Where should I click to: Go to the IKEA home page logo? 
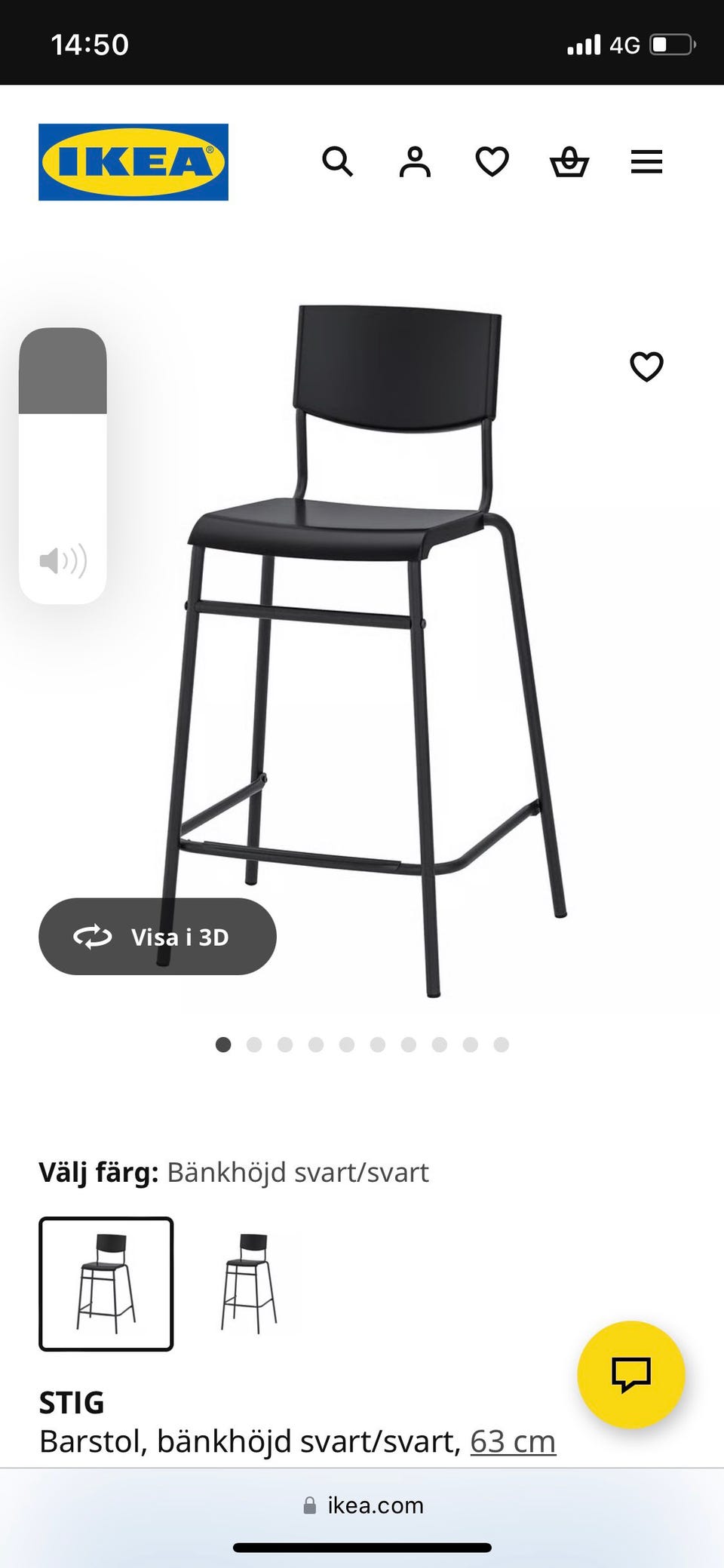tap(133, 162)
